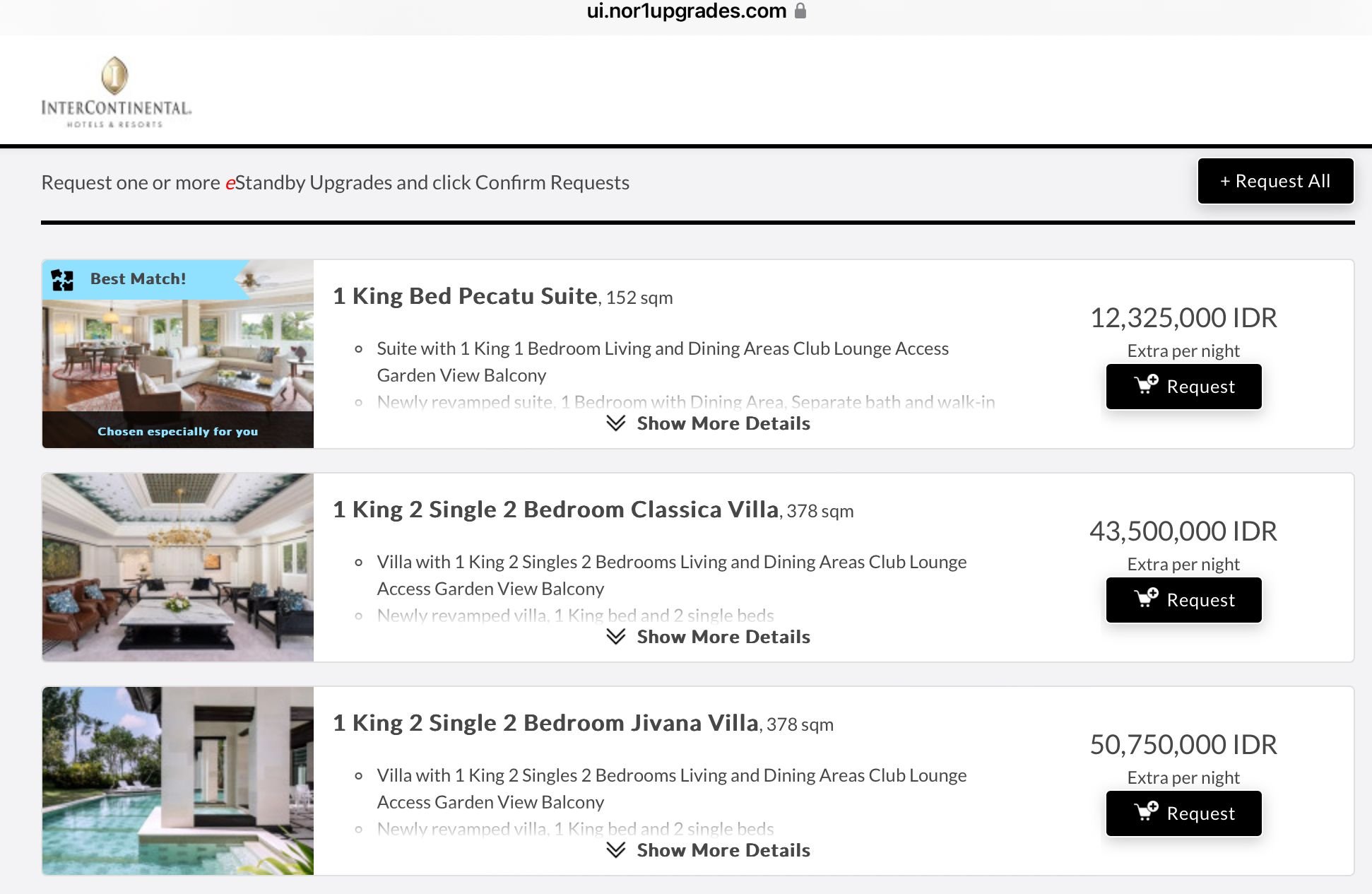The image size is (1372, 894).
Task: Expand Show More Details for Jivana Villa
Action: click(709, 850)
